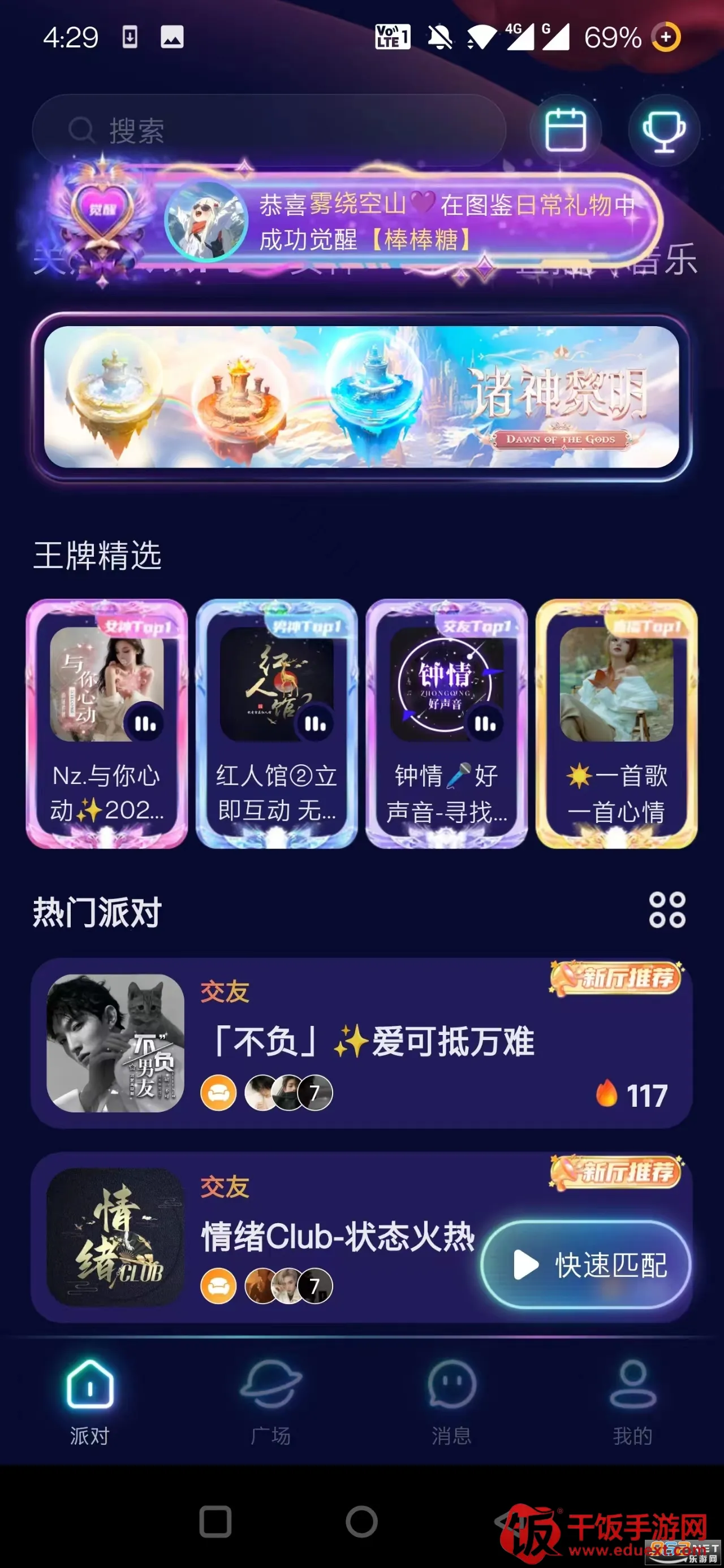Switch to the 消息 tab
This screenshot has width=724, height=1568.
click(451, 1401)
